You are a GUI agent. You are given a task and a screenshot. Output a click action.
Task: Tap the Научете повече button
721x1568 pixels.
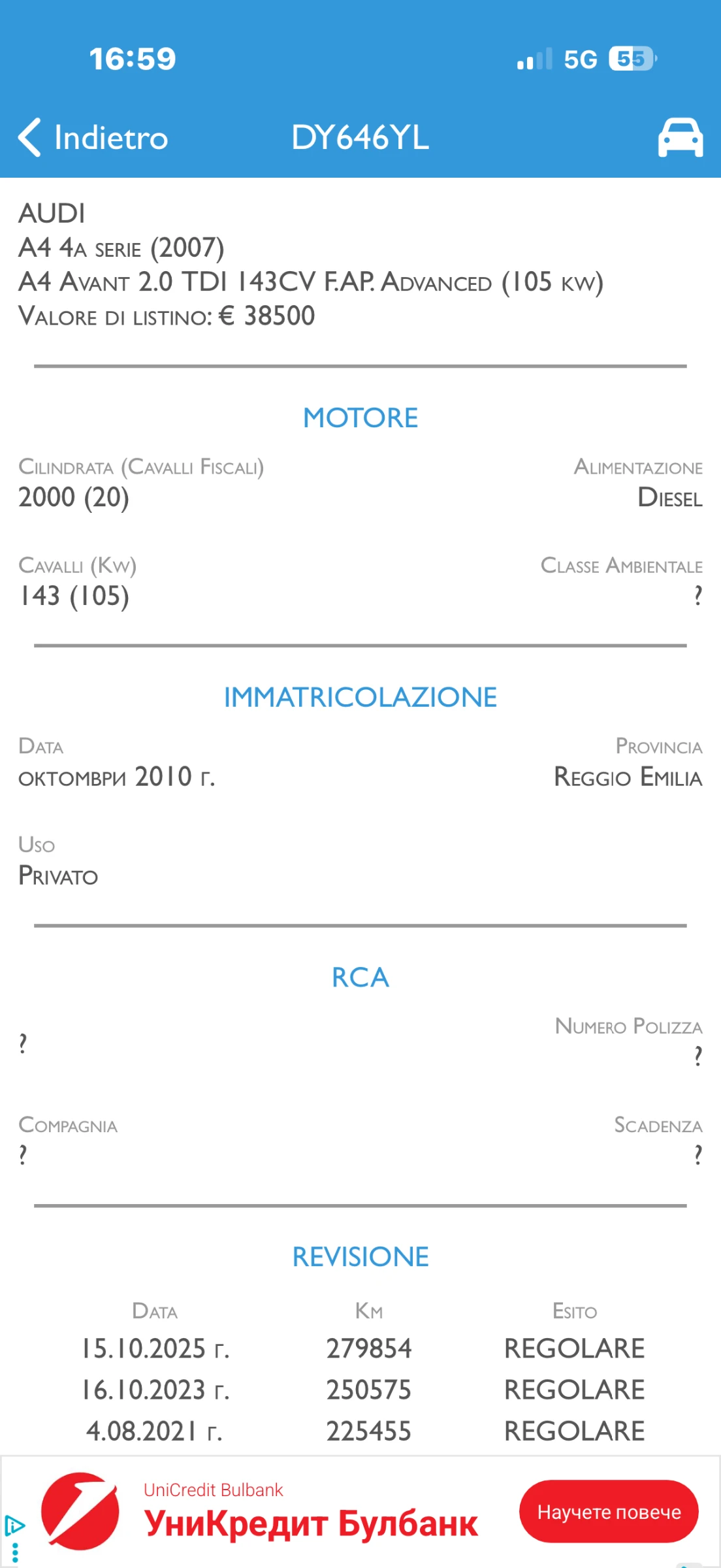coord(609,1512)
